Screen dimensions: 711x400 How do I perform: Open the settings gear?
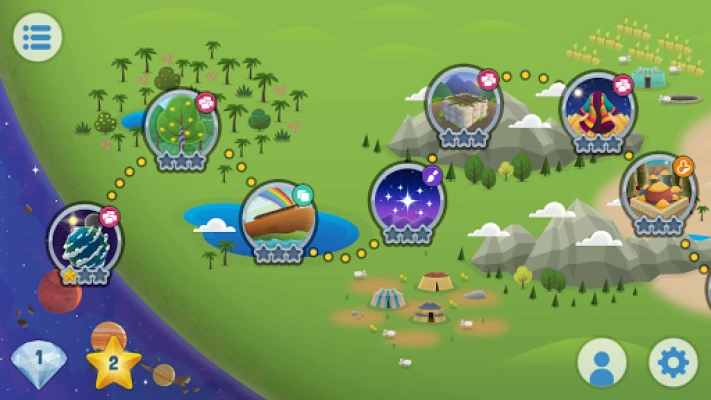coord(673,362)
